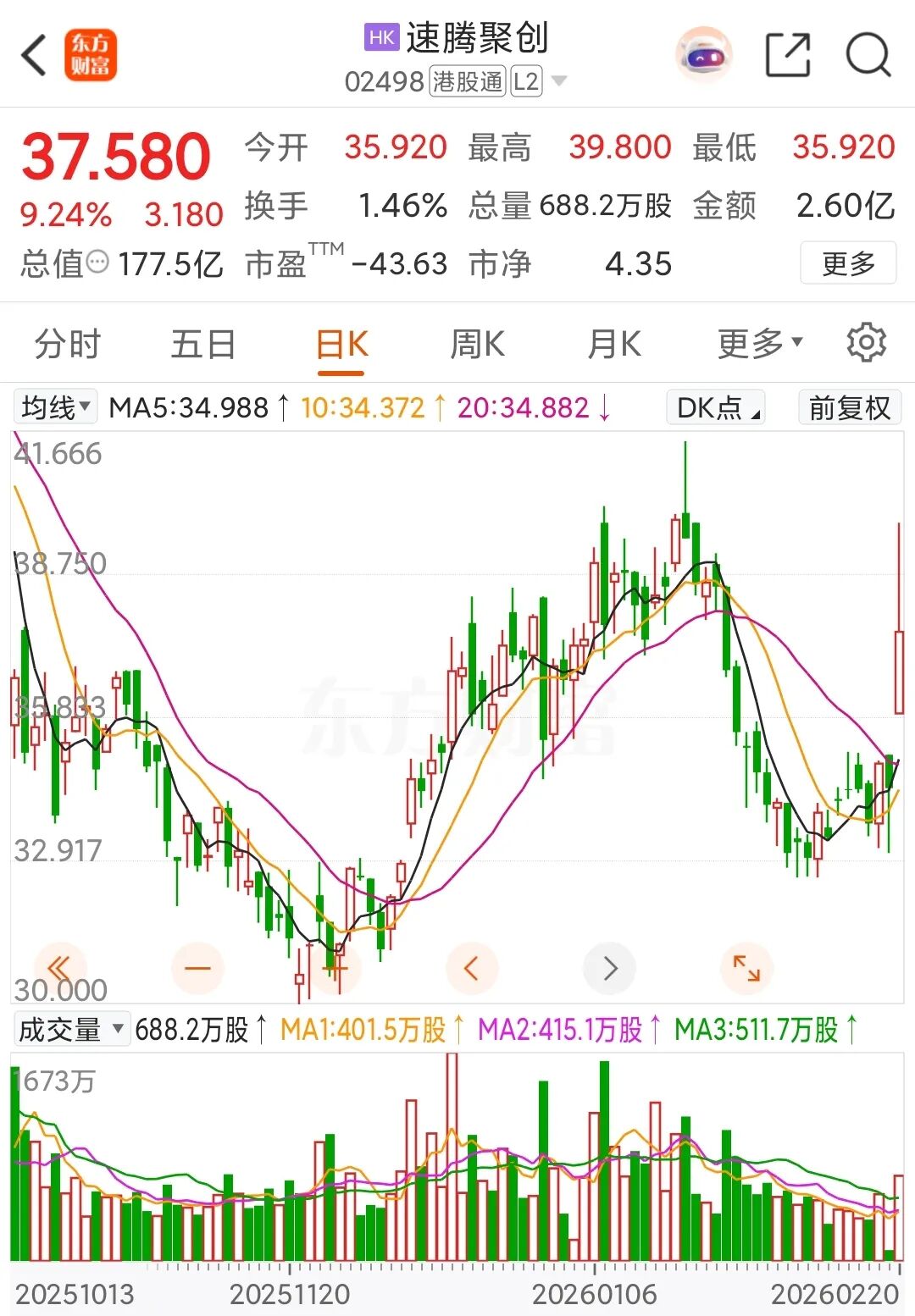915x1316 pixels.
Task: Go back using the top-left arrow
Action: [34, 56]
